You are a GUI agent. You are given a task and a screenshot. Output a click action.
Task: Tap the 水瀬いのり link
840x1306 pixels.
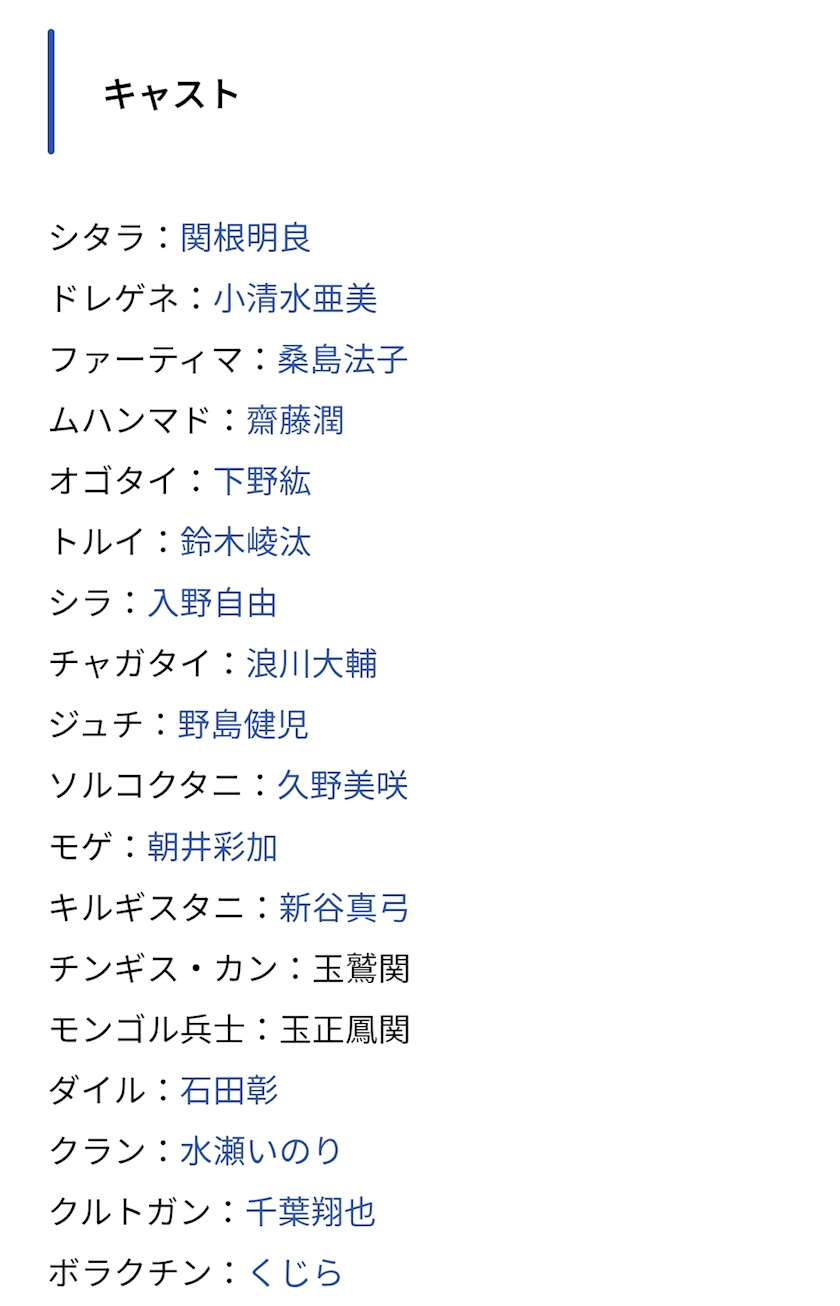262,1151
